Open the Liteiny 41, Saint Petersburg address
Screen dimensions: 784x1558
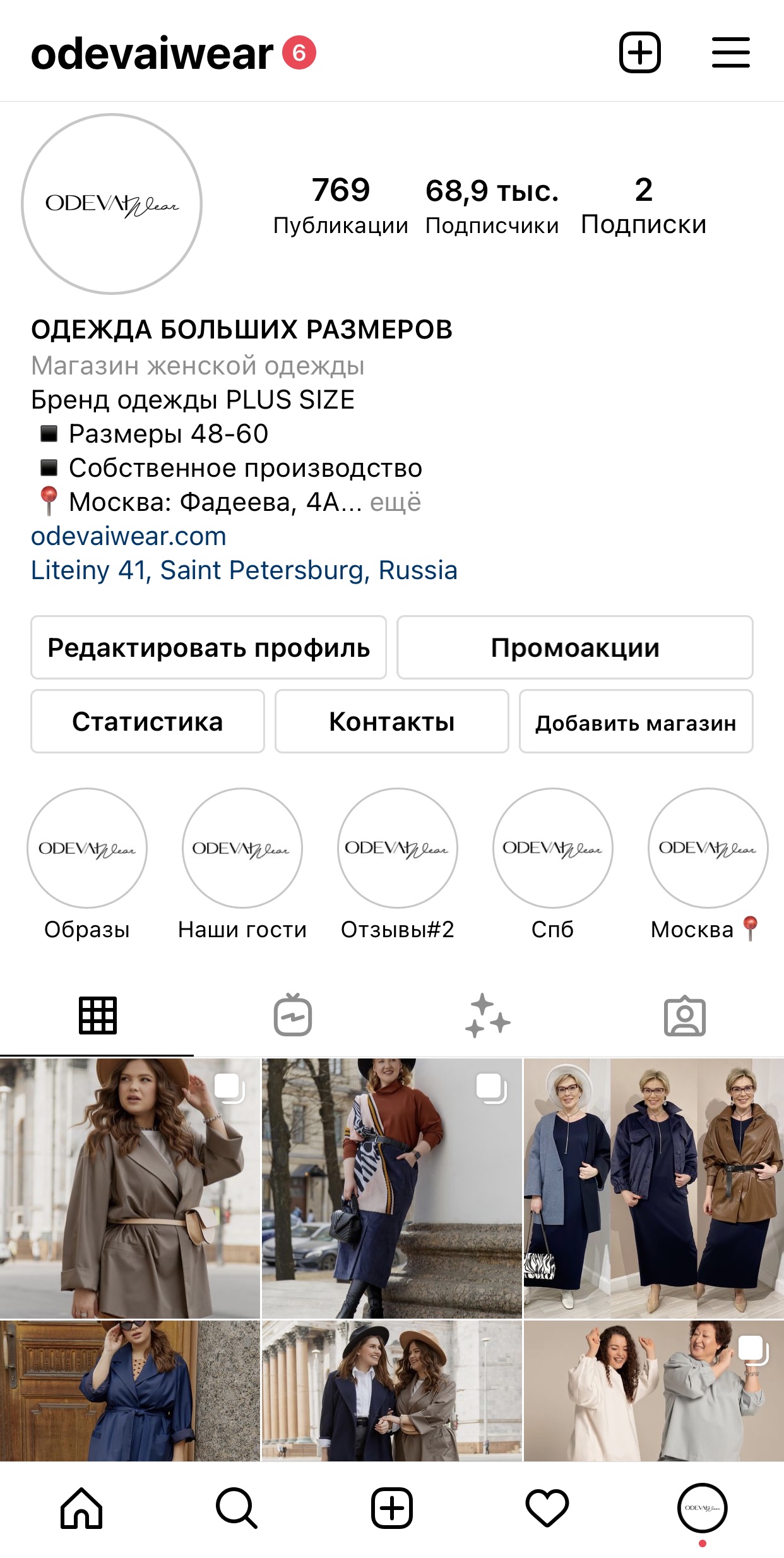244,570
